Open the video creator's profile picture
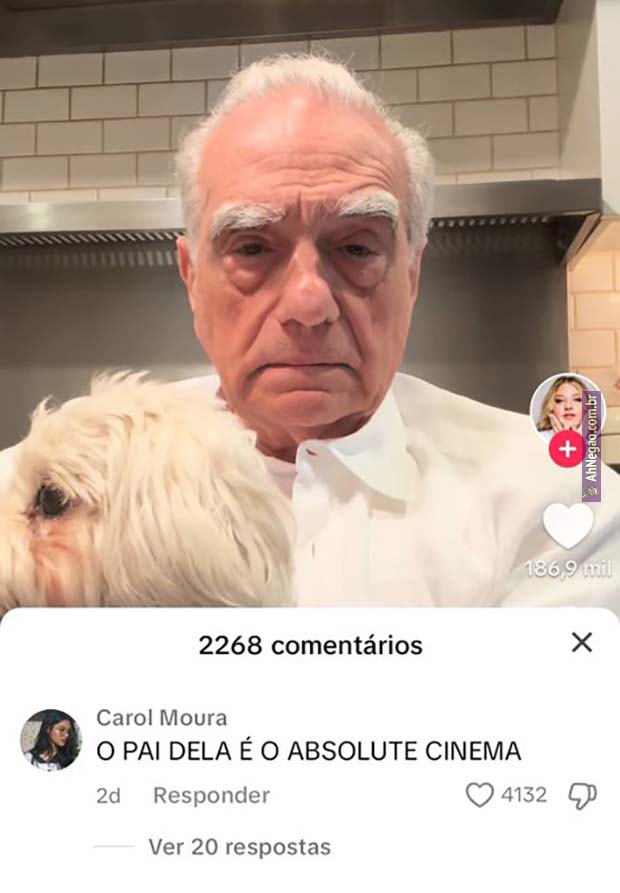620x893 pixels. pyautogui.click(x=563, y=405)
